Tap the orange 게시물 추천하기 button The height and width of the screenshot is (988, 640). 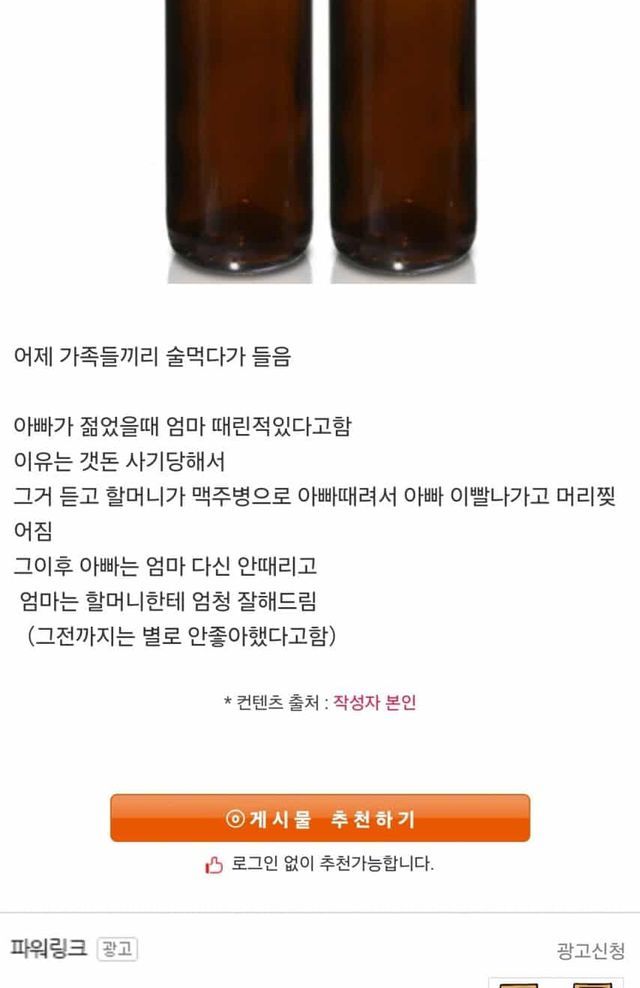(320, 819)
